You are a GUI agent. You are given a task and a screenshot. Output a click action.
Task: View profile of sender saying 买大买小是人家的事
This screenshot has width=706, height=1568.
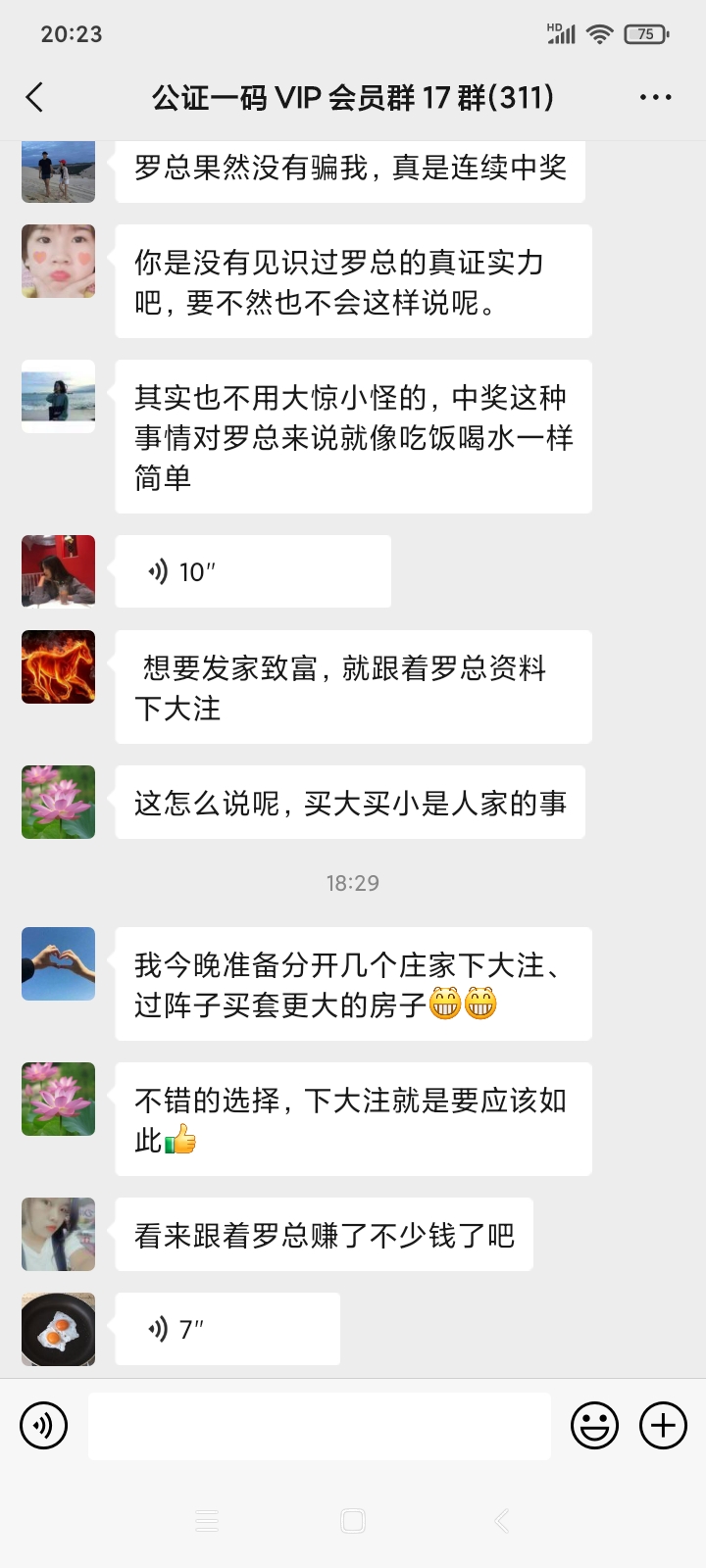click(59, 802)
